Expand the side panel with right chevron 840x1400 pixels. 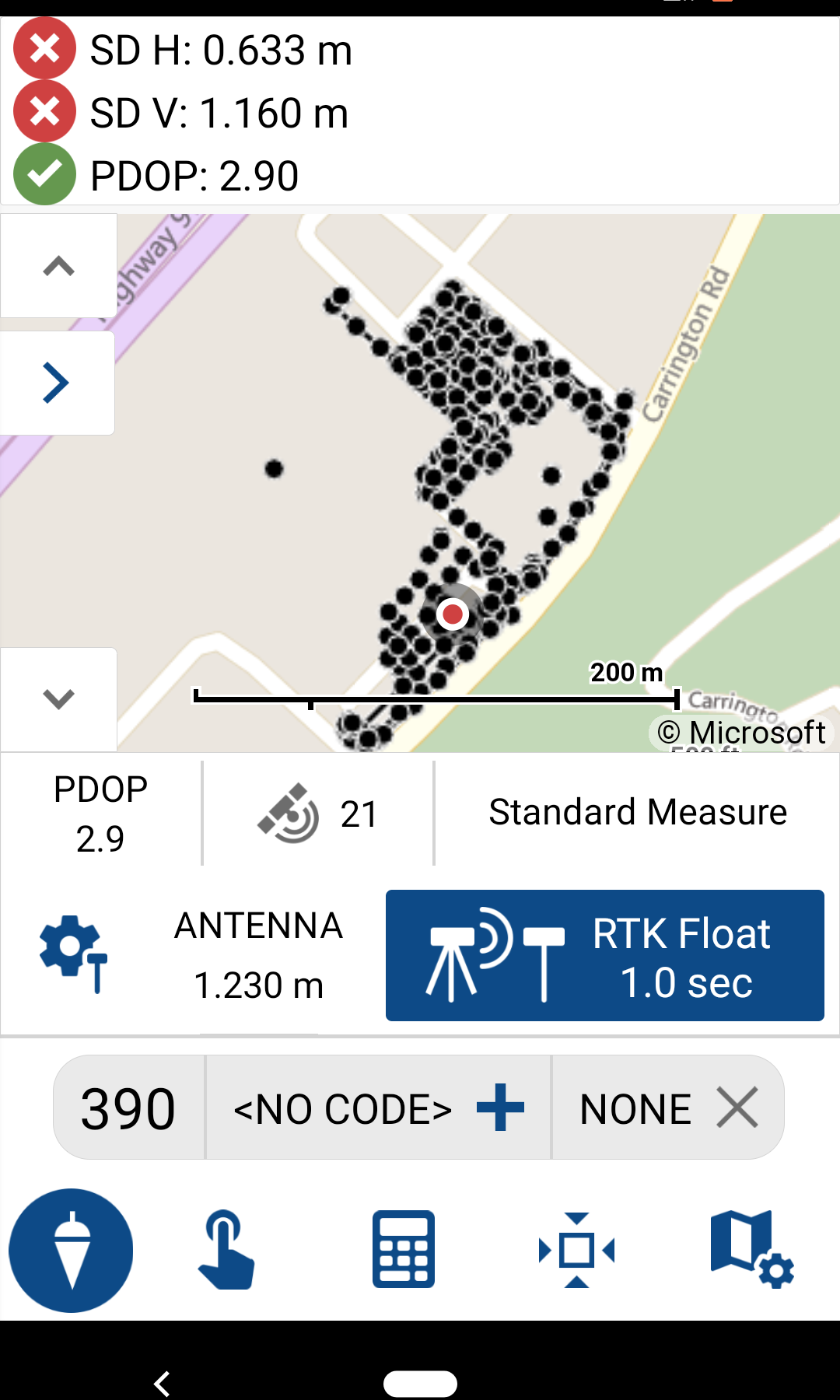(57, 383)
